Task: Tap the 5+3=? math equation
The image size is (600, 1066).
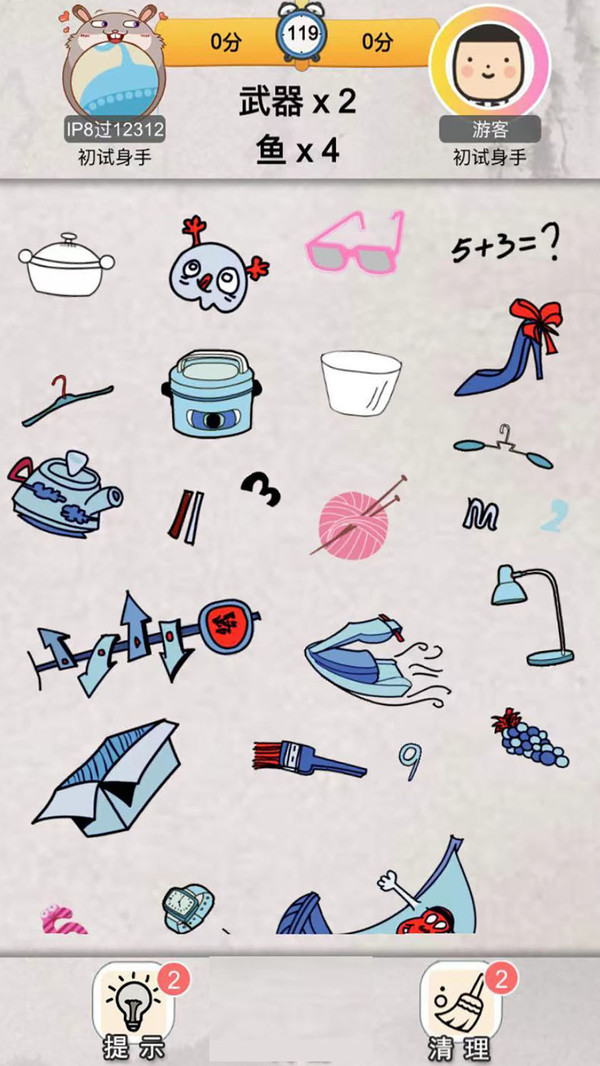Action: pos(506,248)
